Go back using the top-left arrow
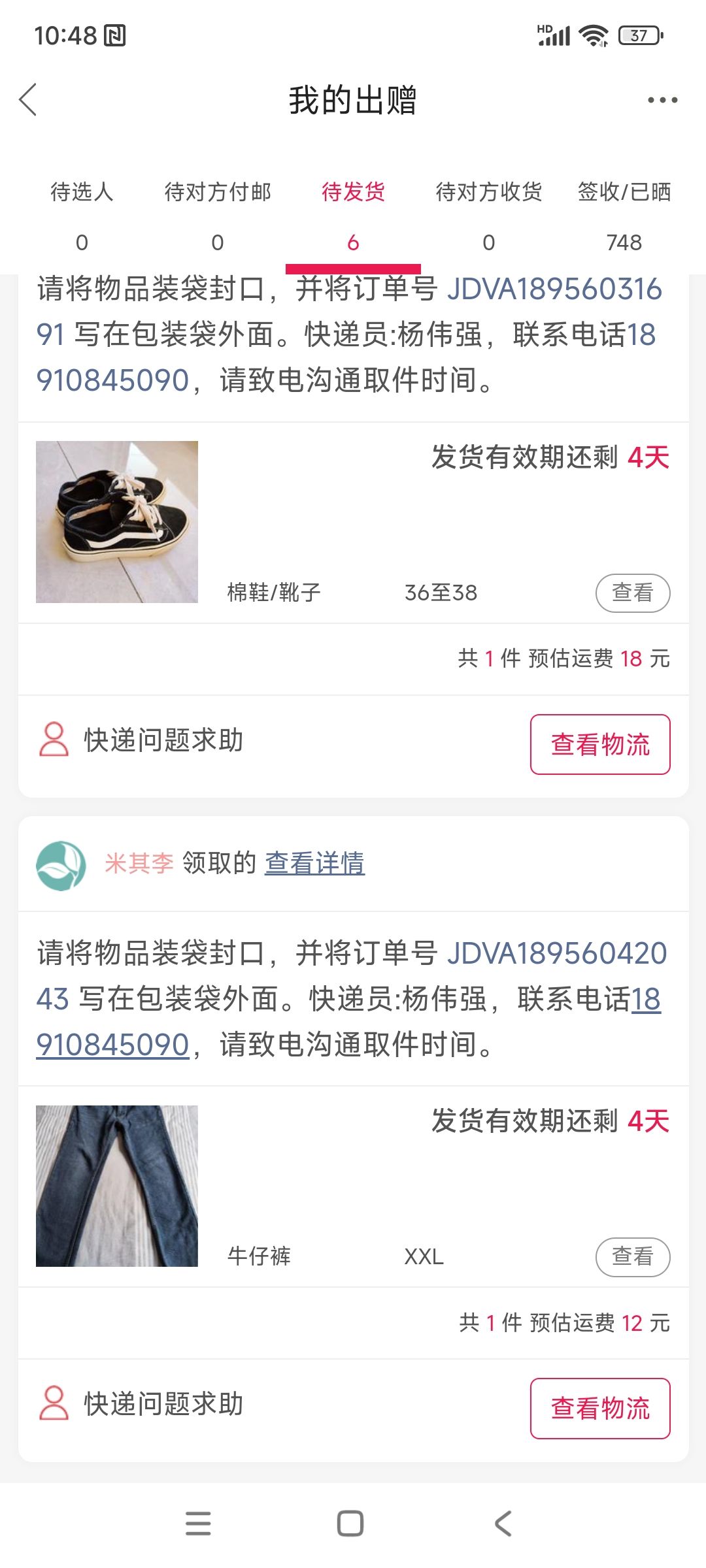Screen dimensions: 706x1568 point(28,100)
